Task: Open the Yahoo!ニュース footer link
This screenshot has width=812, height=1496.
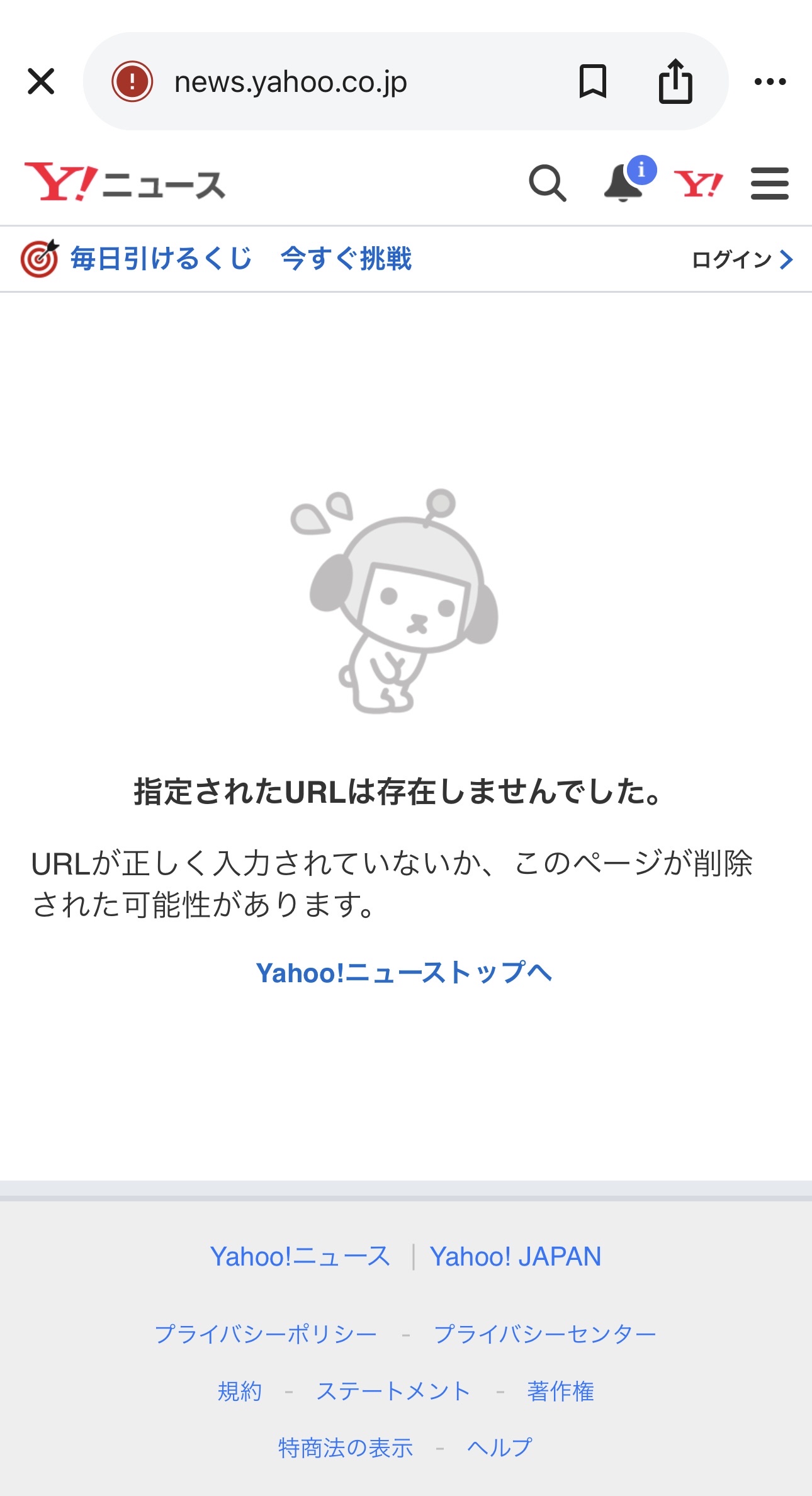Action: [x=300, y=1256]
